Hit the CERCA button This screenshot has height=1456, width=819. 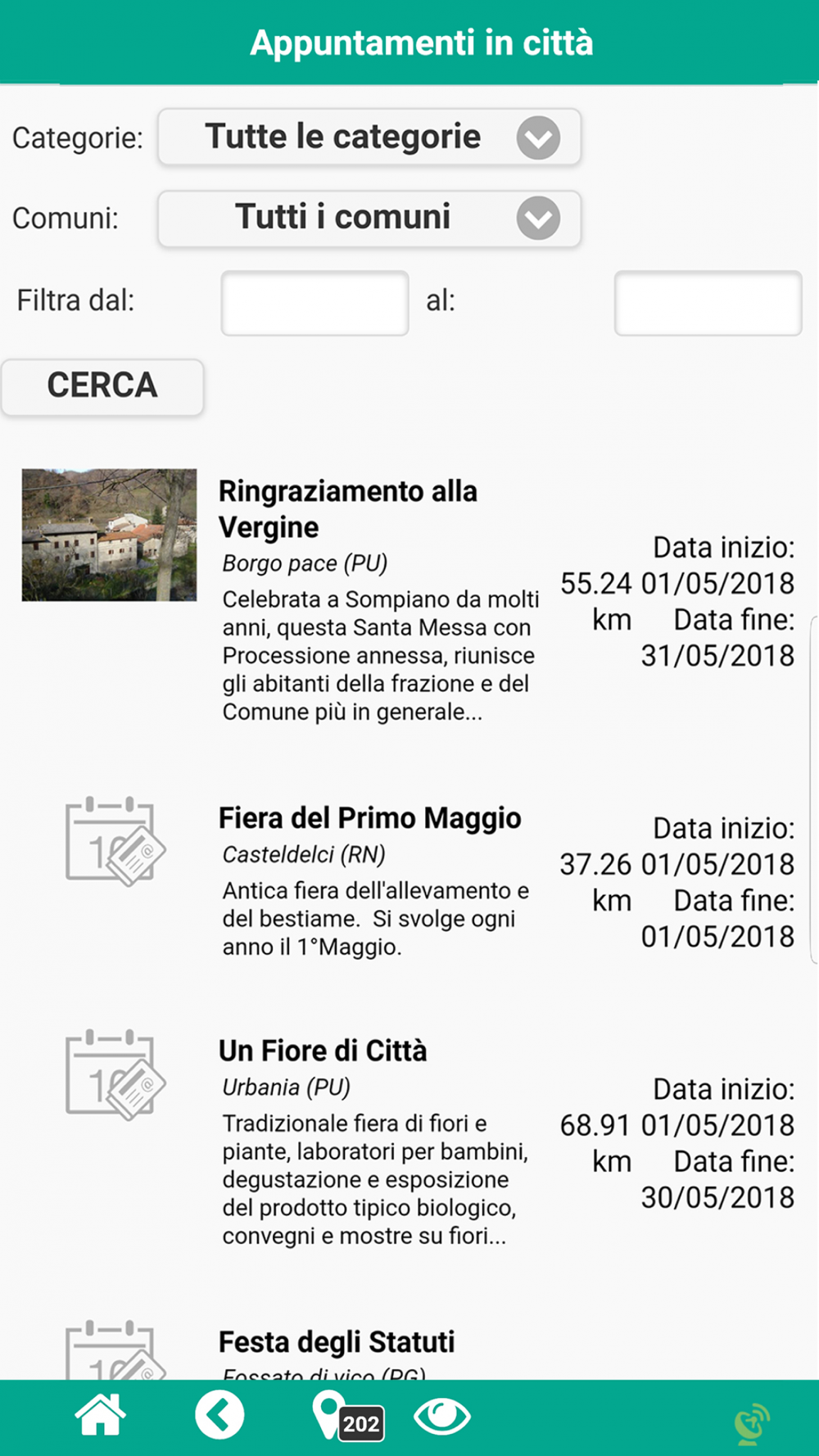click(102, 387)
